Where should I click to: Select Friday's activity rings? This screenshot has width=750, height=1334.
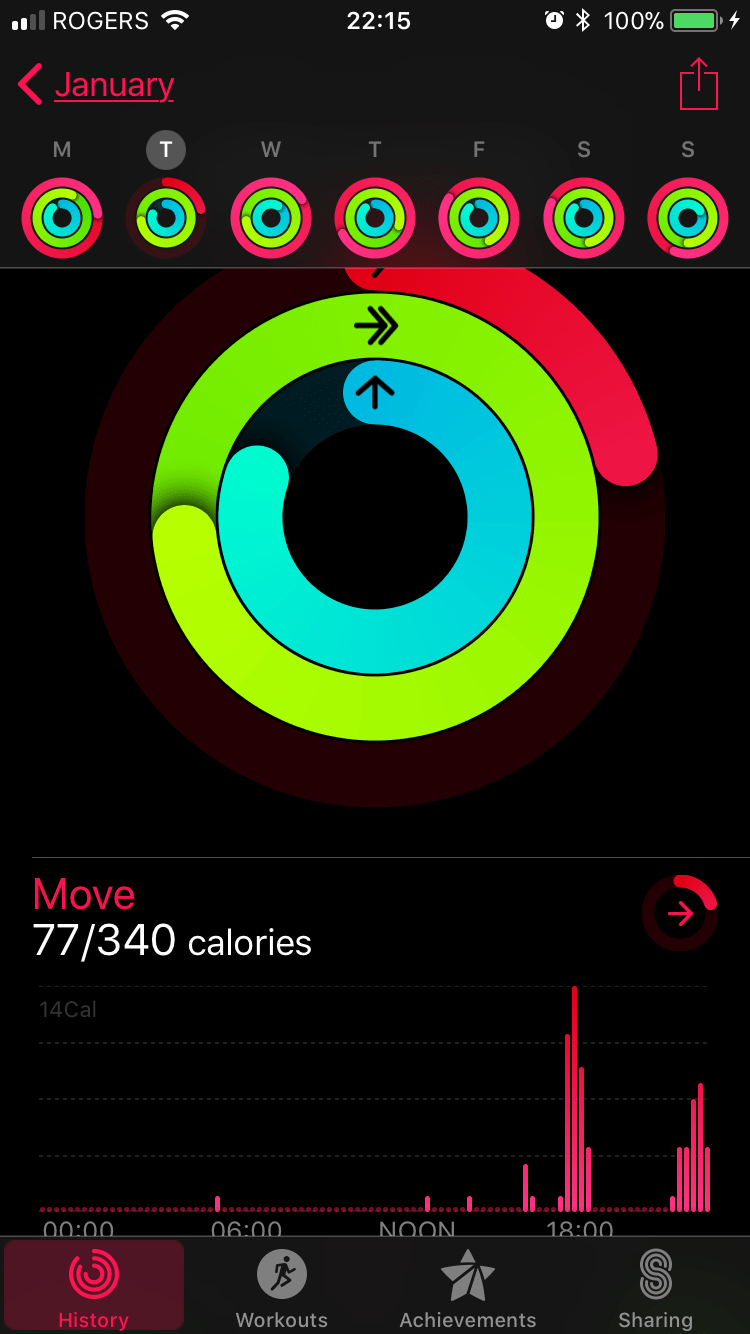(478, 217)
